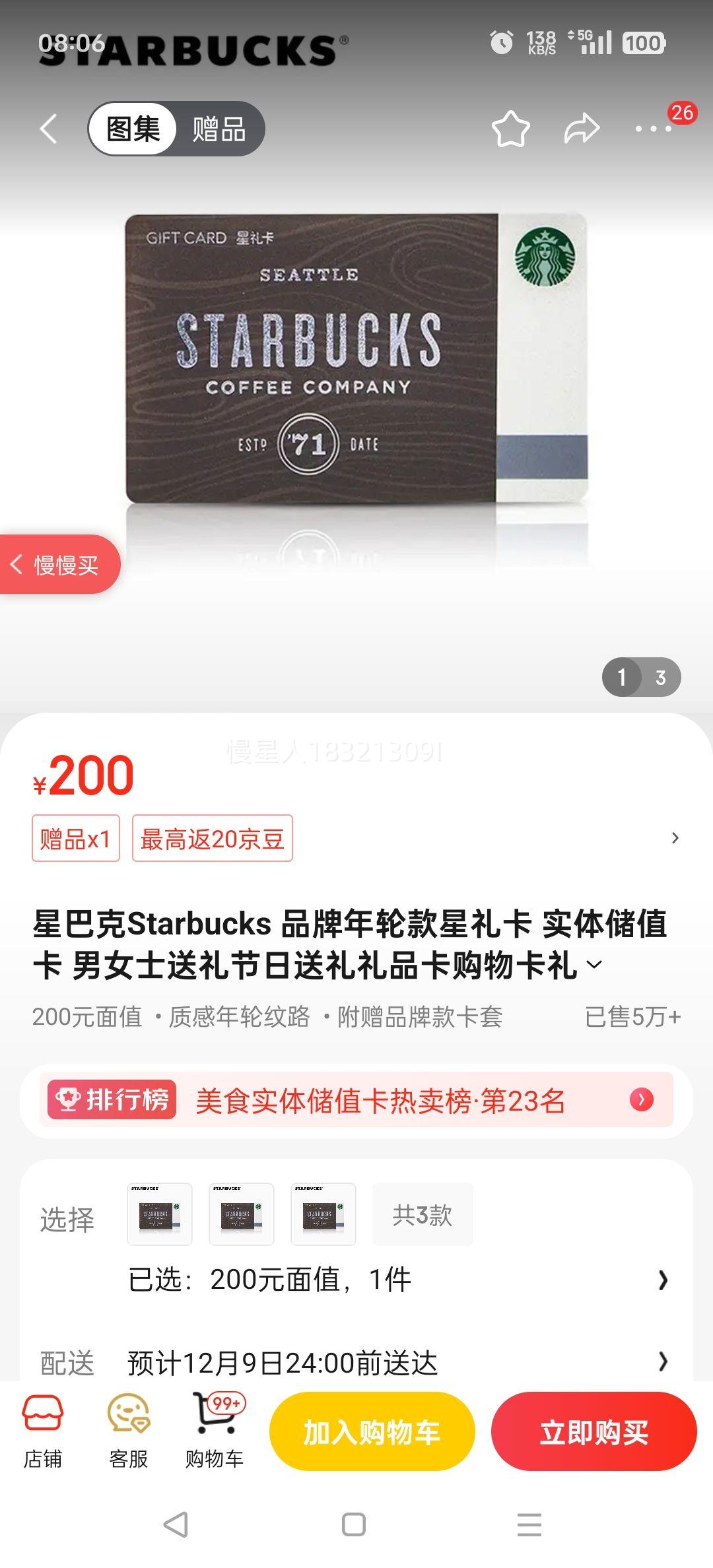Open the 购物车 shopping cart icon
Screen dimensions: 713x1568
pyautogui.click(x=215, y=1432)
